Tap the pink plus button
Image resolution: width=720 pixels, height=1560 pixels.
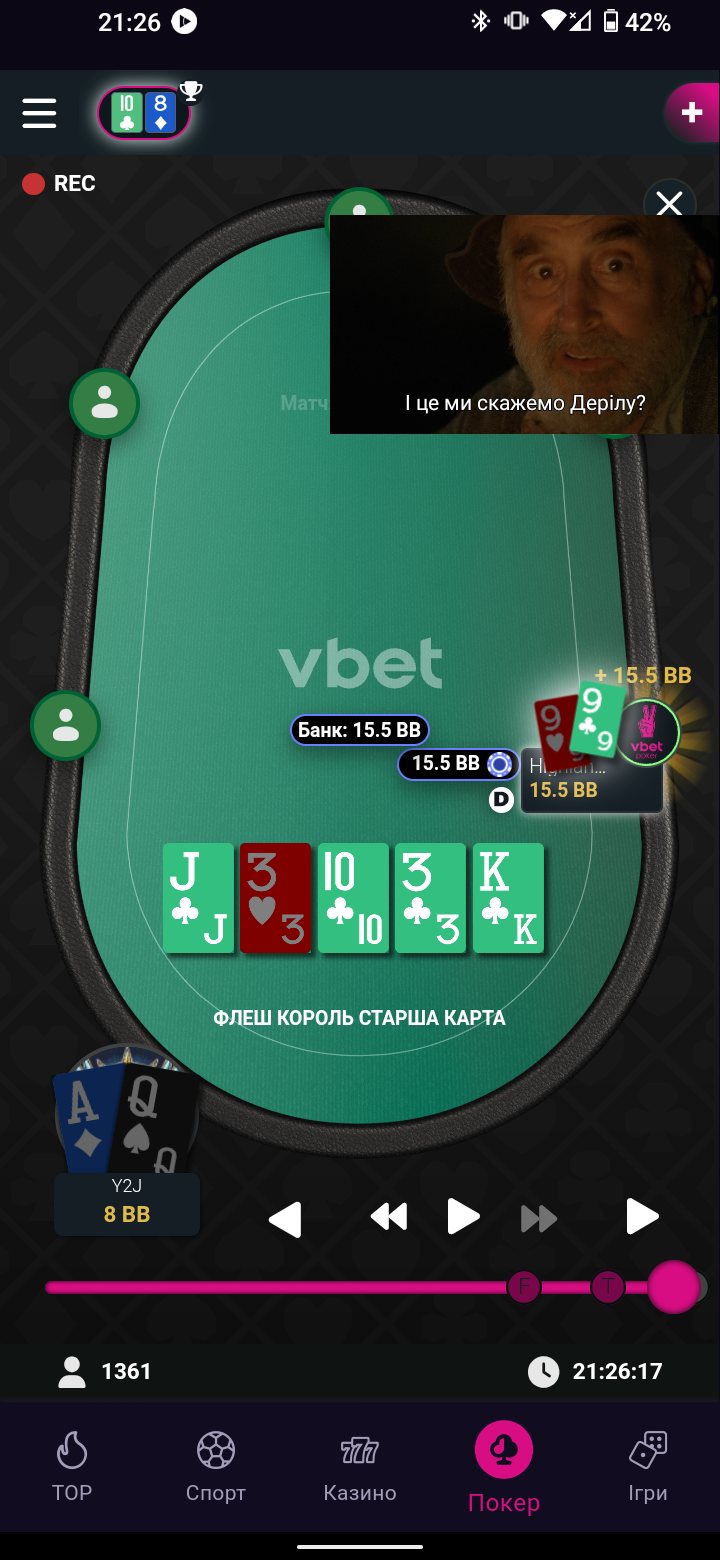click(x=692, y=112)
